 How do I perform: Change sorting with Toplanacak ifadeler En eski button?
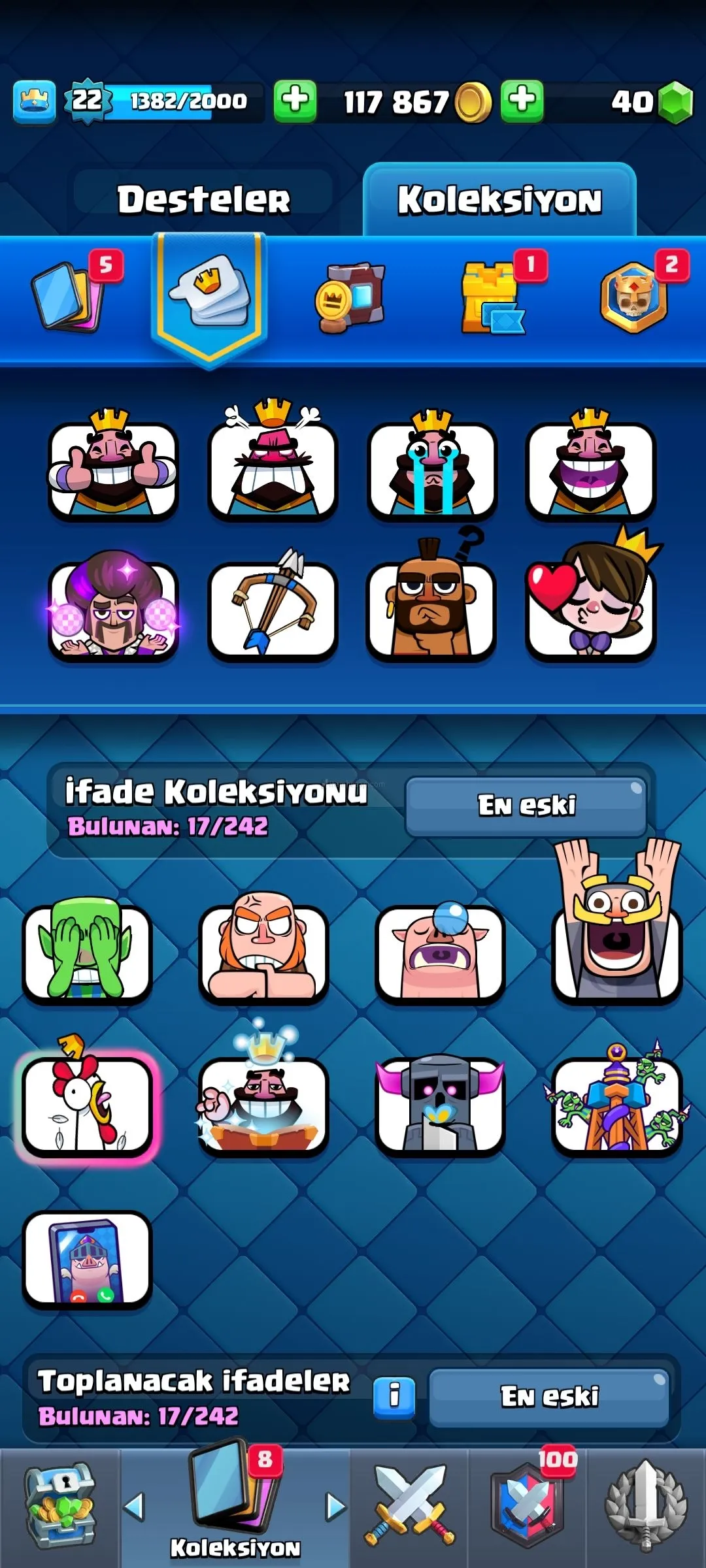click(549, 1397)
